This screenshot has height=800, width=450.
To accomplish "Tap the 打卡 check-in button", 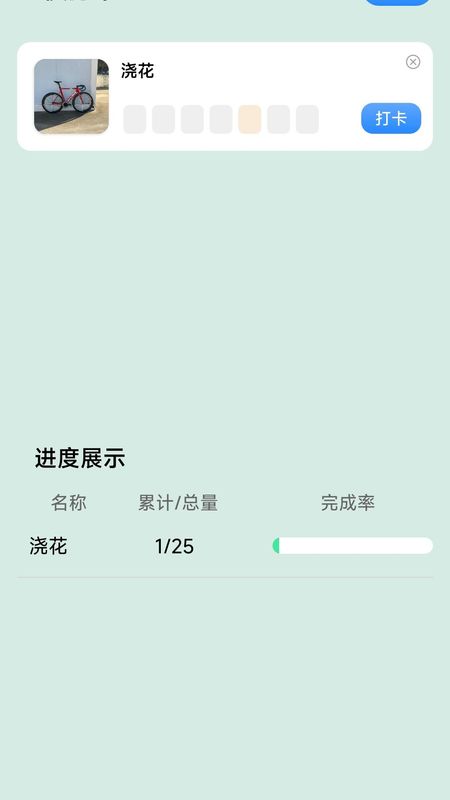I will coord(391,118).
